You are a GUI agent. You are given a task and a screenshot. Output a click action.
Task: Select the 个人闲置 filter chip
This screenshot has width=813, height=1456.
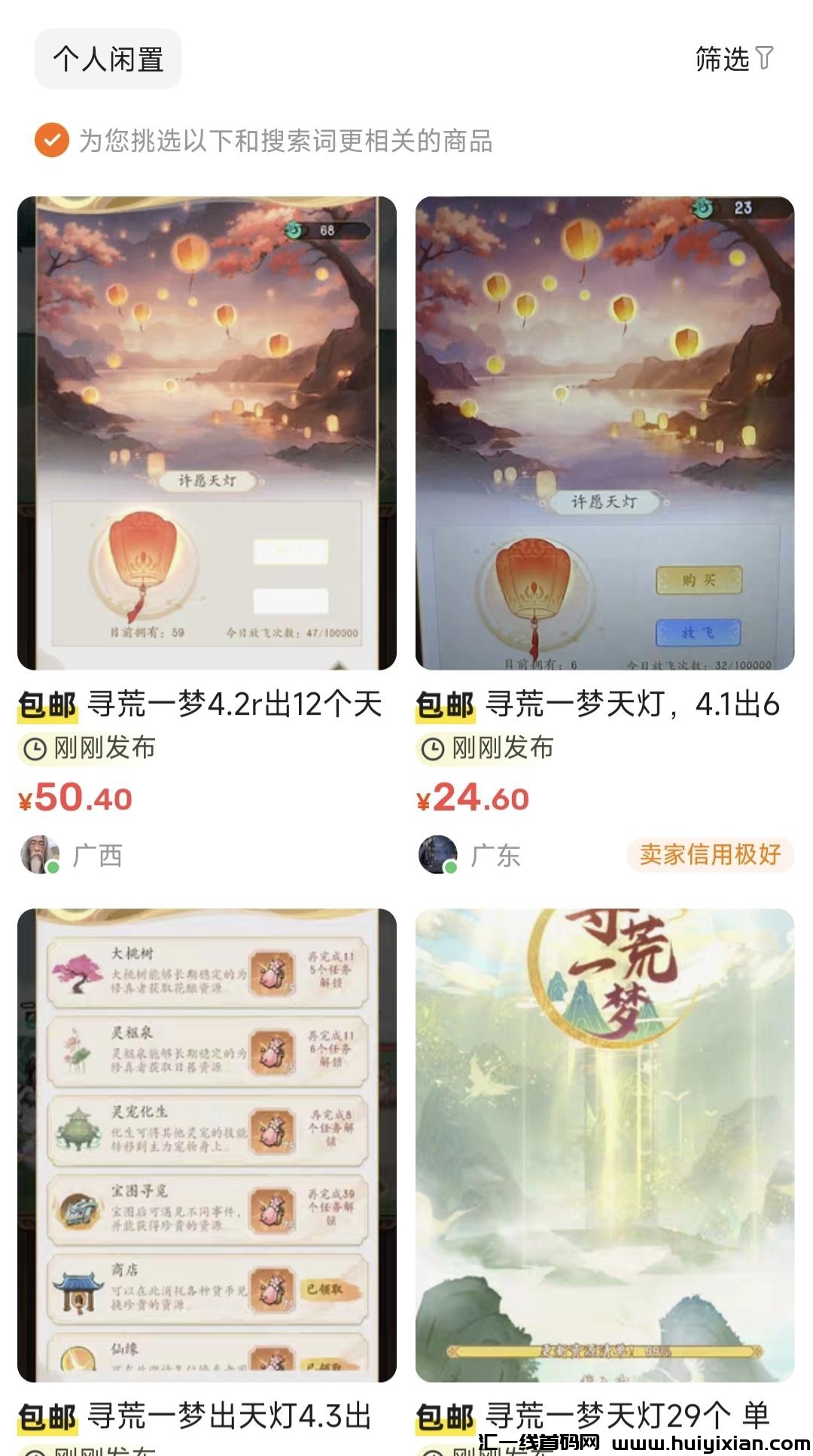[x=109, y=59]
